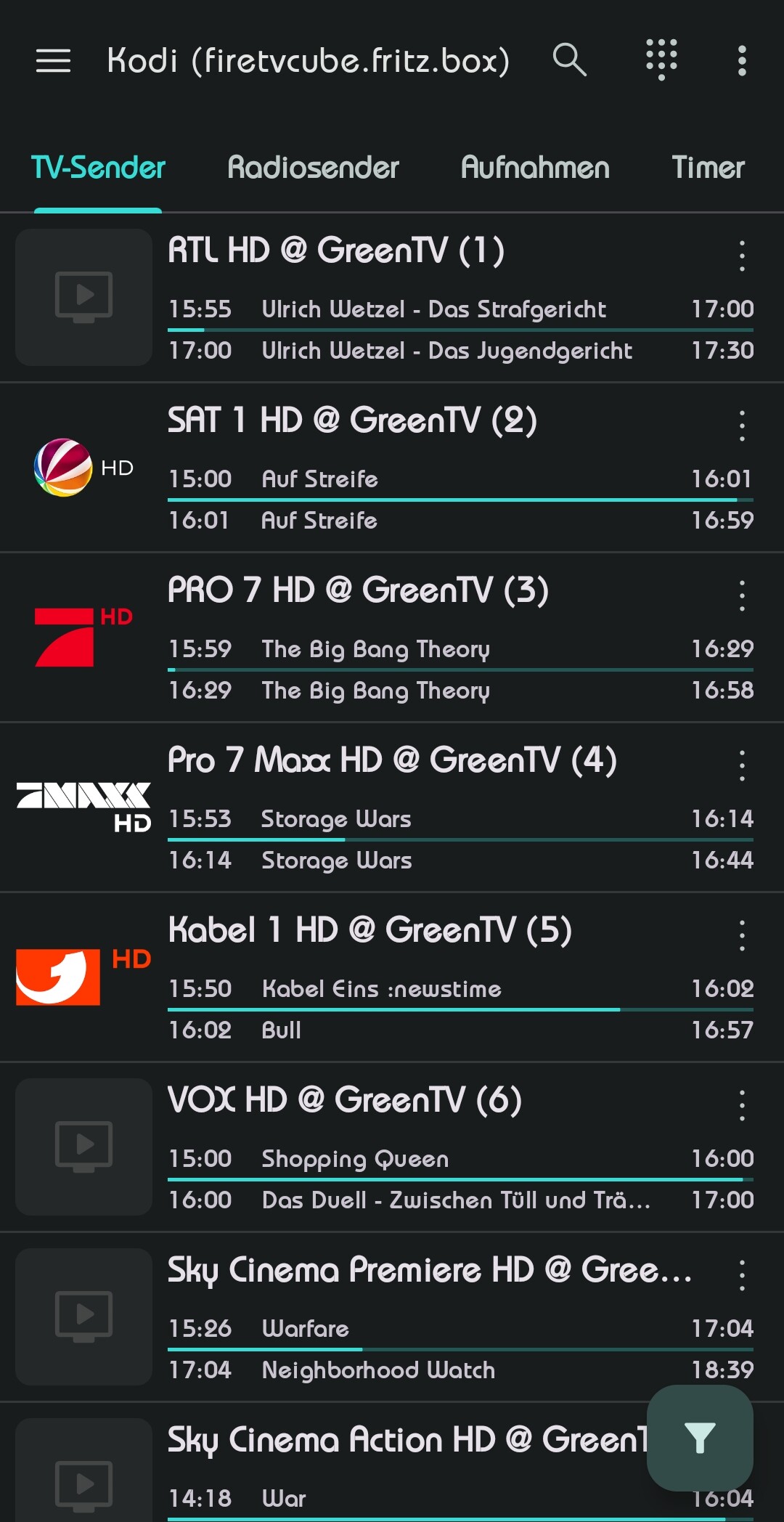
Task: Open options for Kabel 1 HD
Action: [x=741, y=936]
